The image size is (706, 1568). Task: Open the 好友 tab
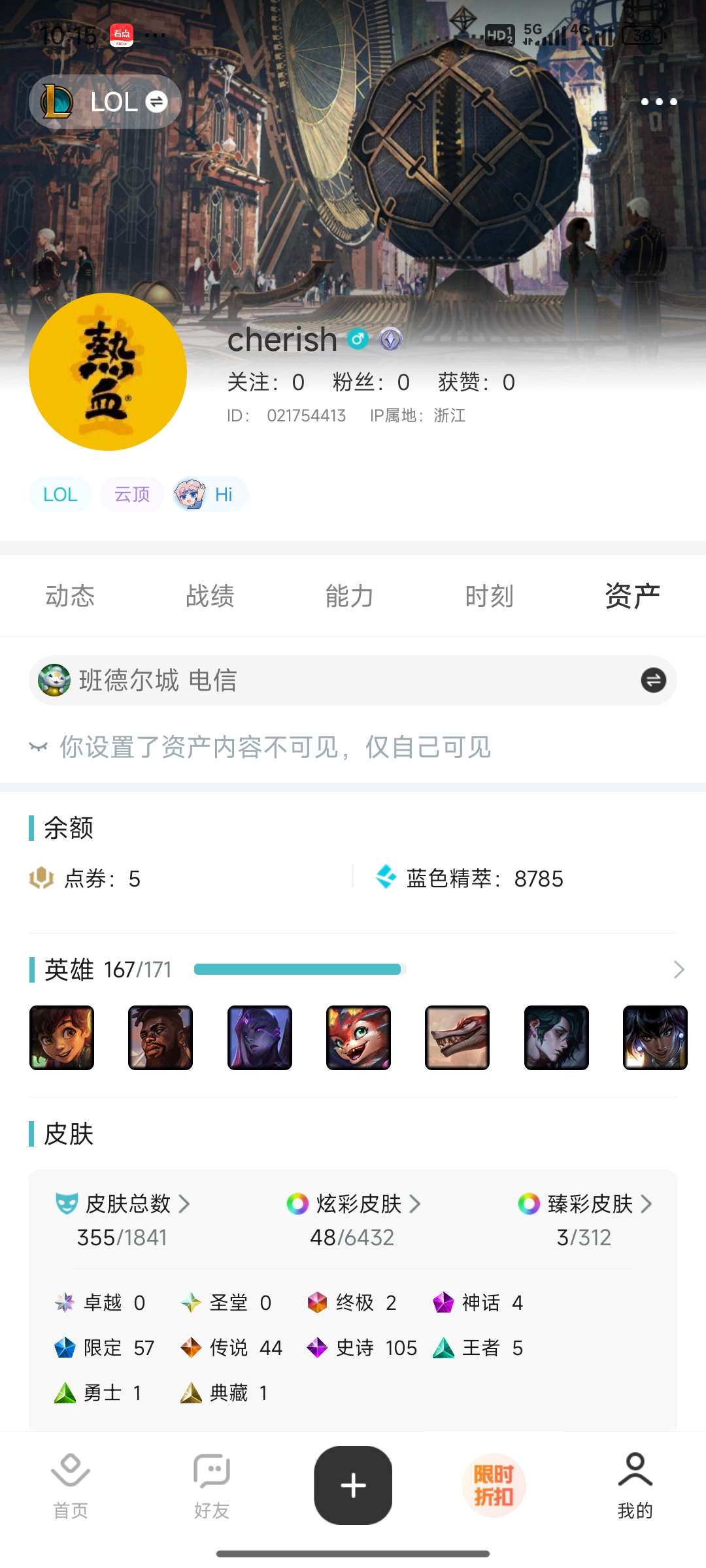pos(212,1485)
